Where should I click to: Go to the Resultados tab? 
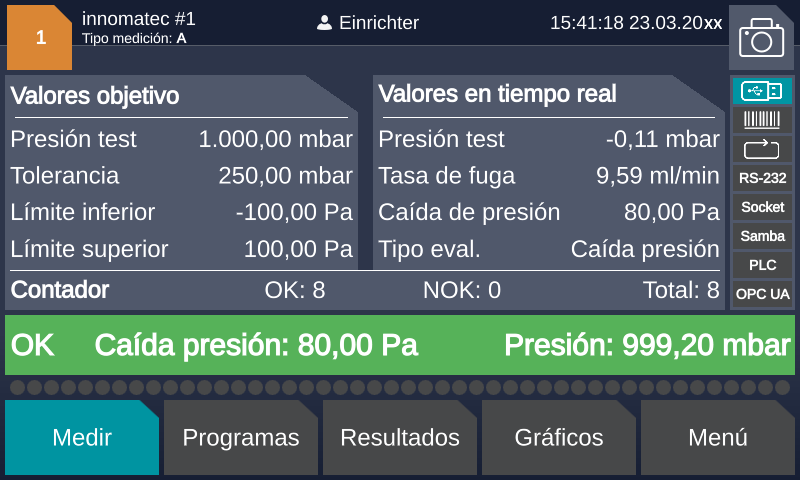tap(400, 438)
